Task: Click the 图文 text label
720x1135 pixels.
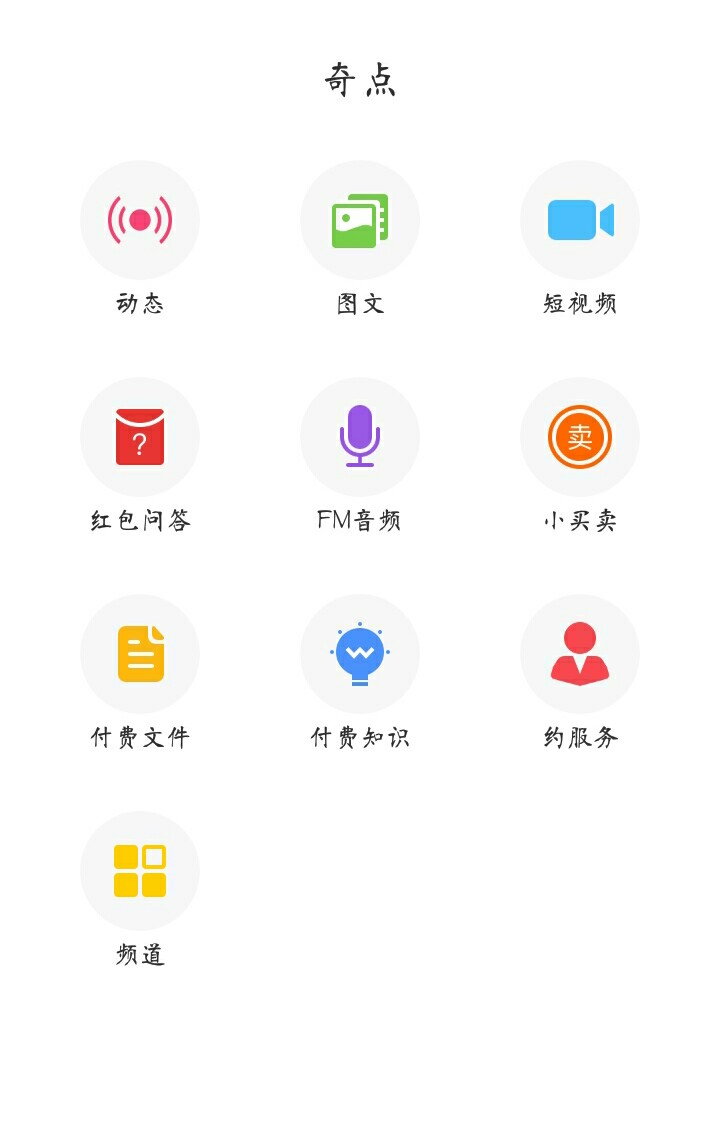Action: [x=360, y=303]
